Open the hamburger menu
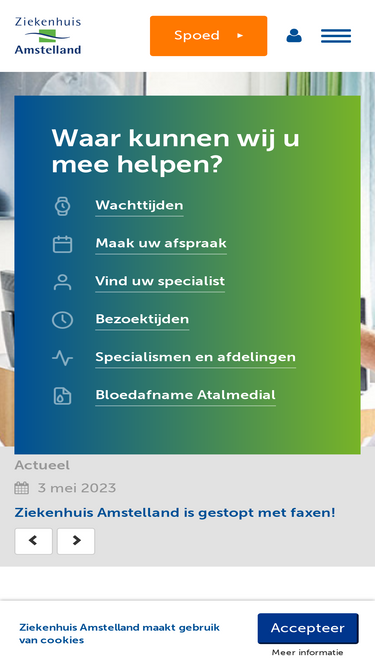The height and width of the screenshot is (667, 375). pos(336,36)
